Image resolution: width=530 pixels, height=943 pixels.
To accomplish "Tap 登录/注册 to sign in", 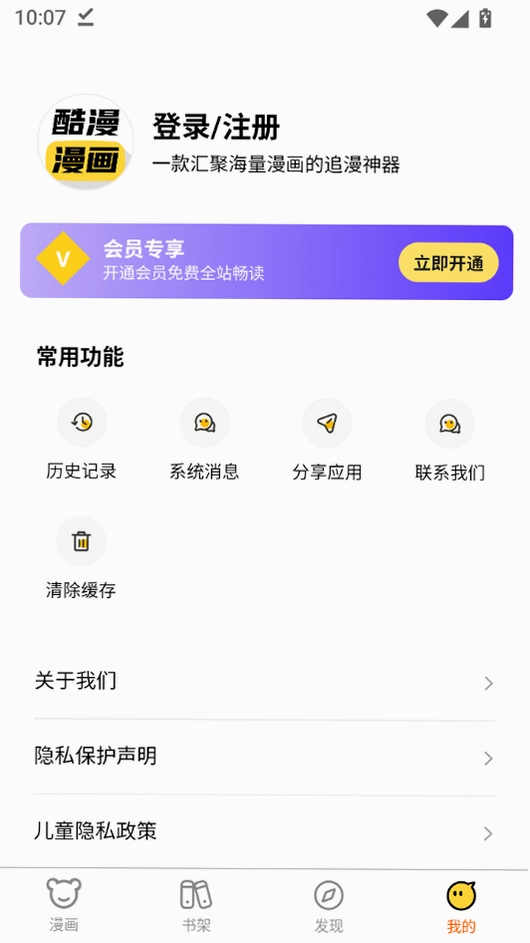I will pos(216,127).
